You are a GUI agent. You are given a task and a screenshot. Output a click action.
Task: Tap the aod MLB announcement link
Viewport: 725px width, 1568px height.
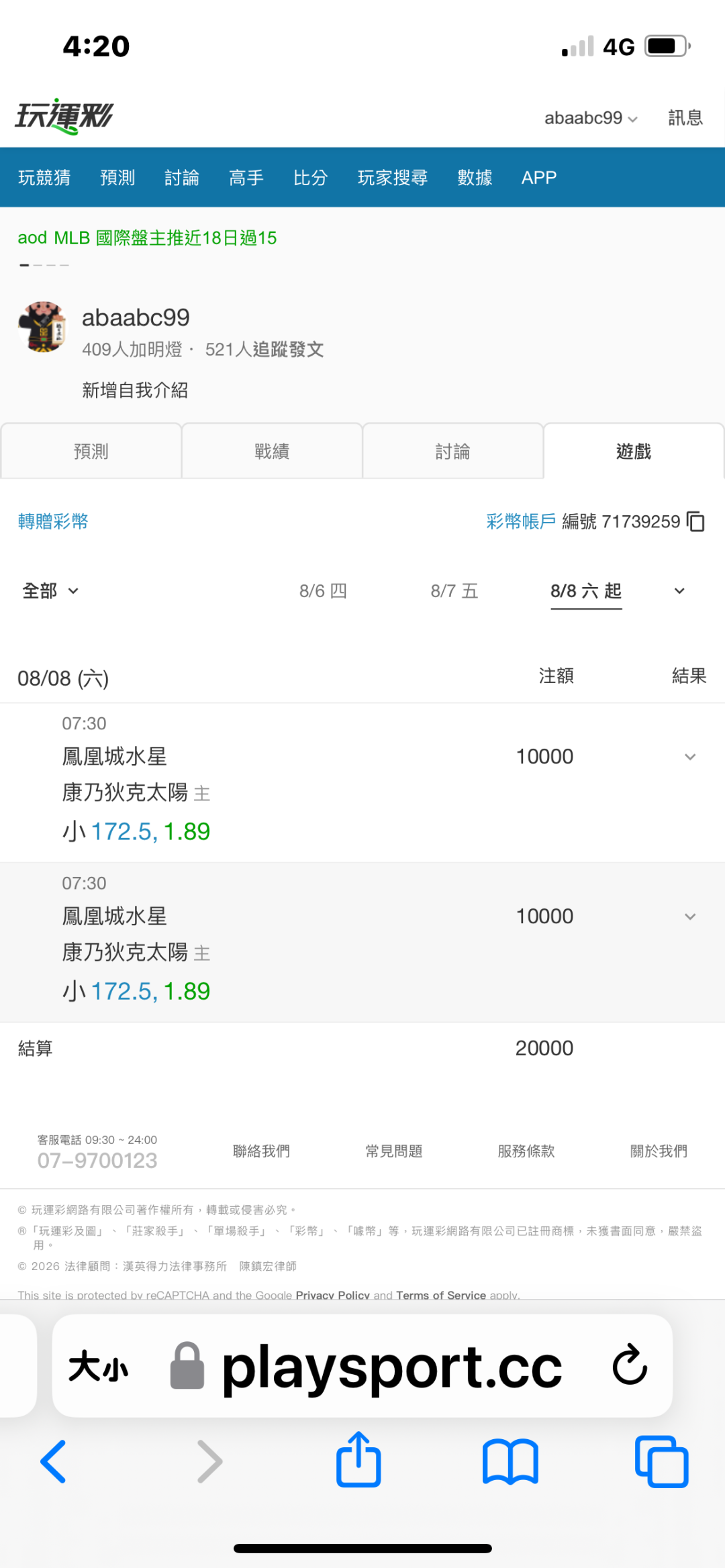[147, 238]
